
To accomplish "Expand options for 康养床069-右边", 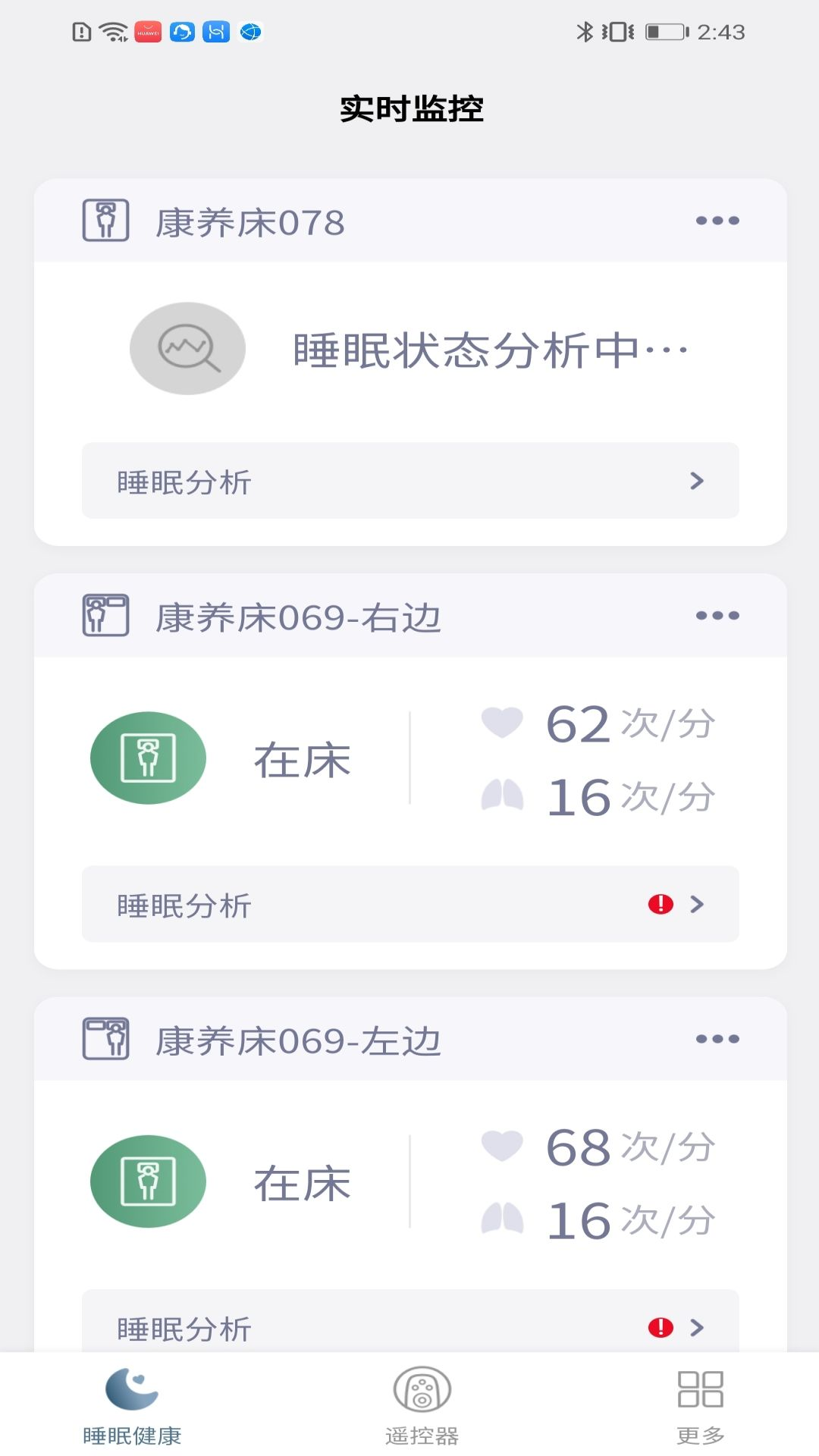I will tap(717, 616).
